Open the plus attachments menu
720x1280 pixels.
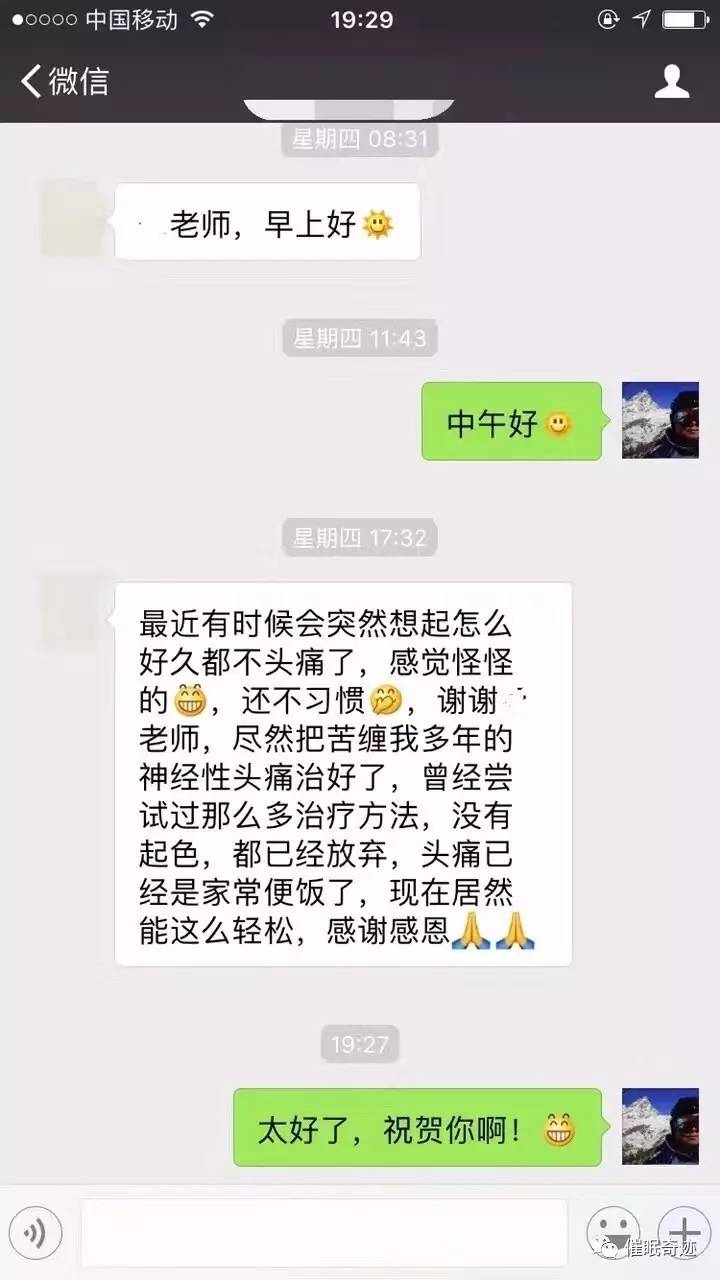pyautogui.click(x=685, y=1231)
